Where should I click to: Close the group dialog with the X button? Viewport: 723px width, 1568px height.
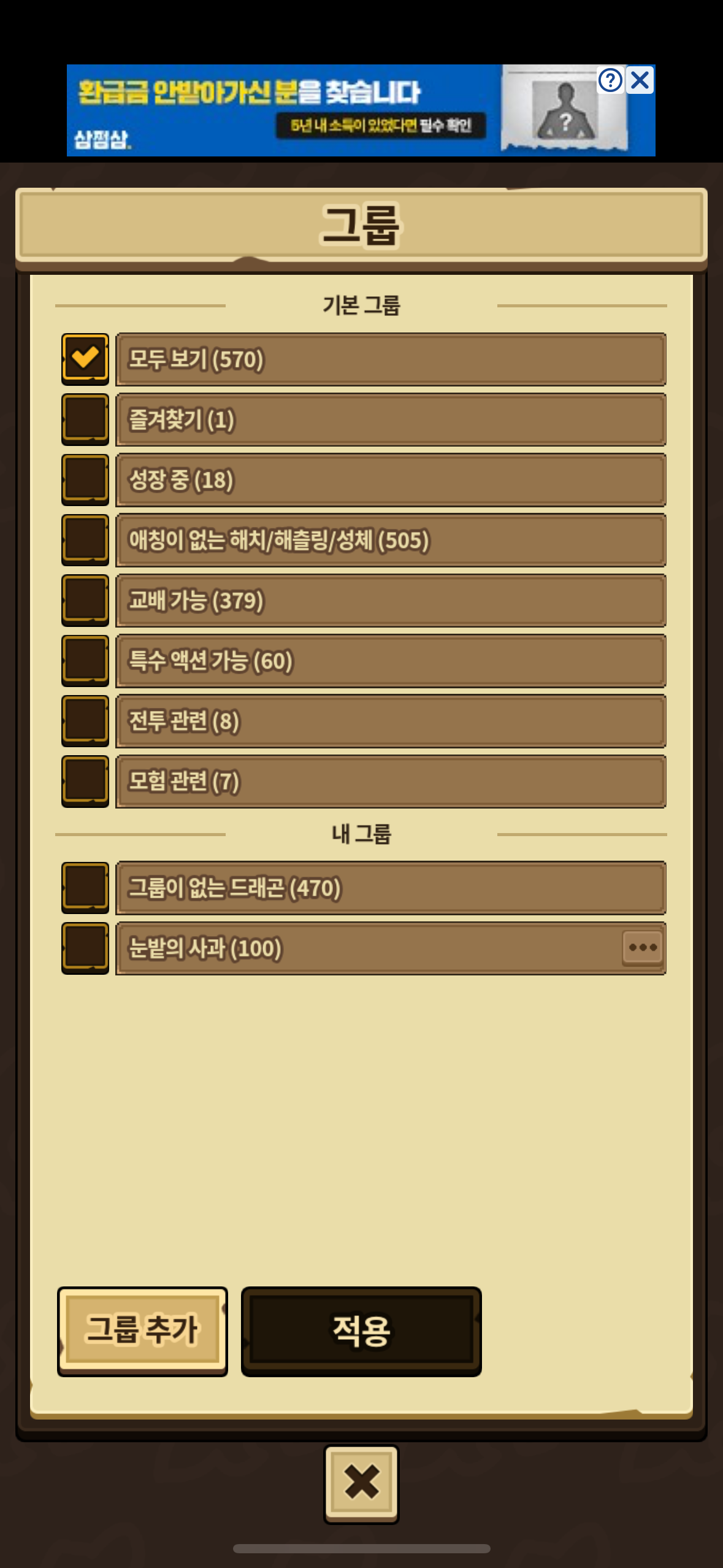point(361,1483)
